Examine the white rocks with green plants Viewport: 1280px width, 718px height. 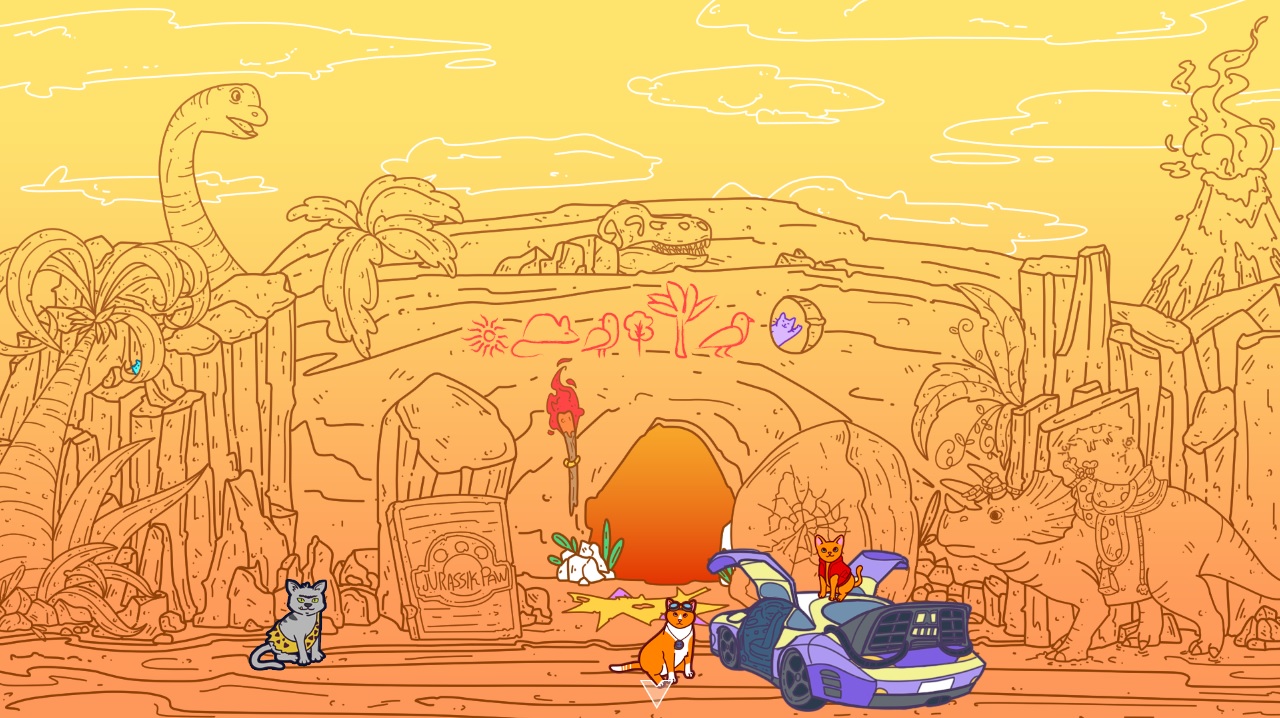pos(586,563)
